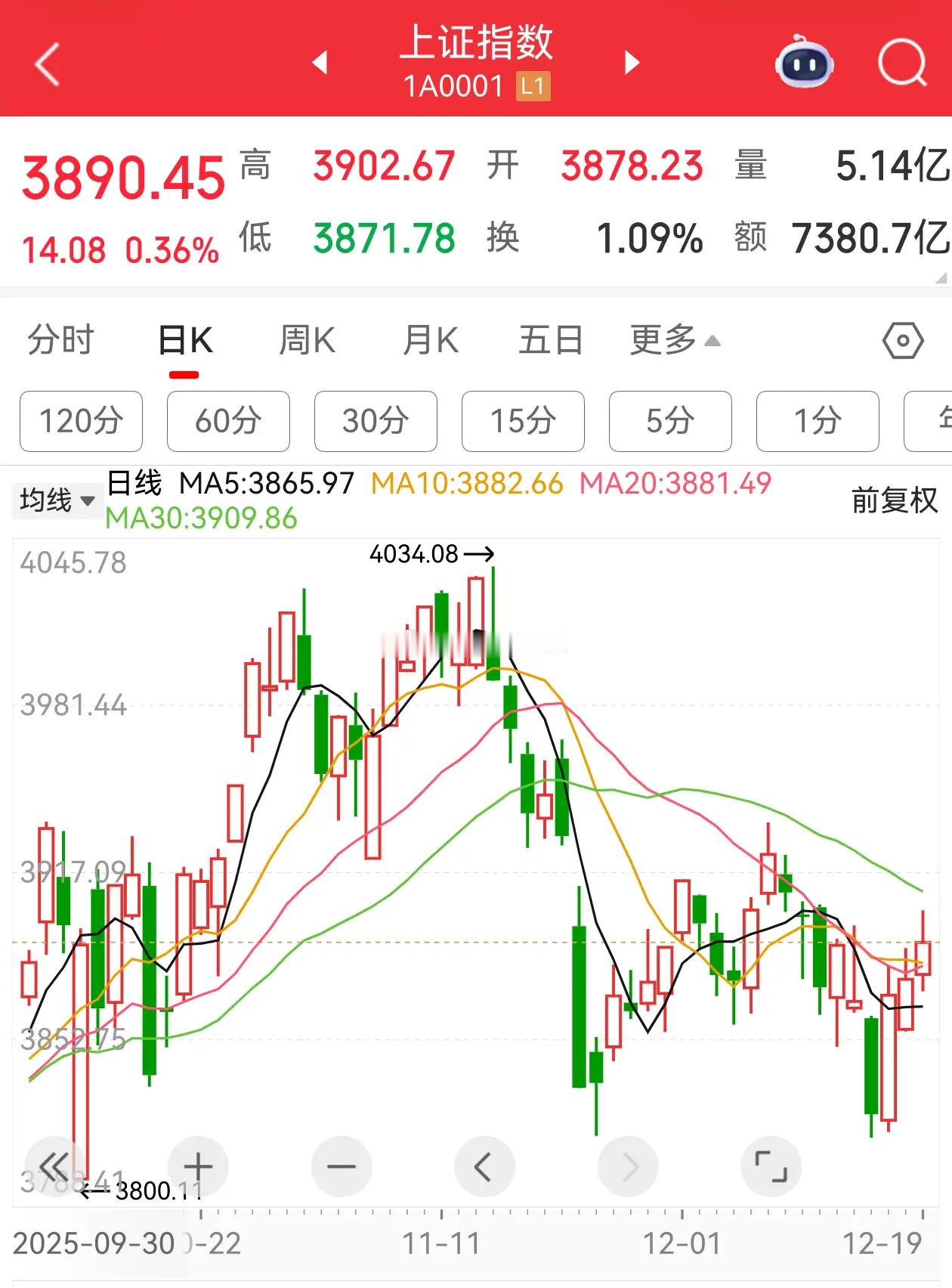The height and width of the screenshot is (1288, 952).
Task: Open the 更多 dropdown menu
Action: (x=671, y=341)
